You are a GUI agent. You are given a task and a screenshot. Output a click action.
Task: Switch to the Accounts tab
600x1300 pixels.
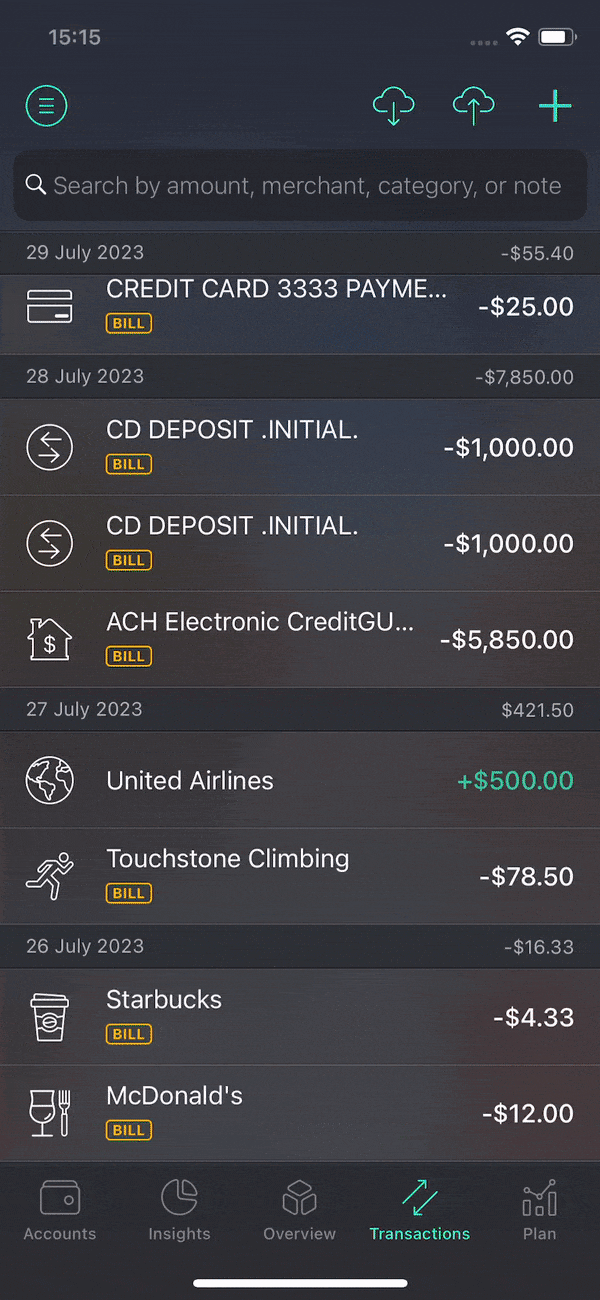point(60,1209)
